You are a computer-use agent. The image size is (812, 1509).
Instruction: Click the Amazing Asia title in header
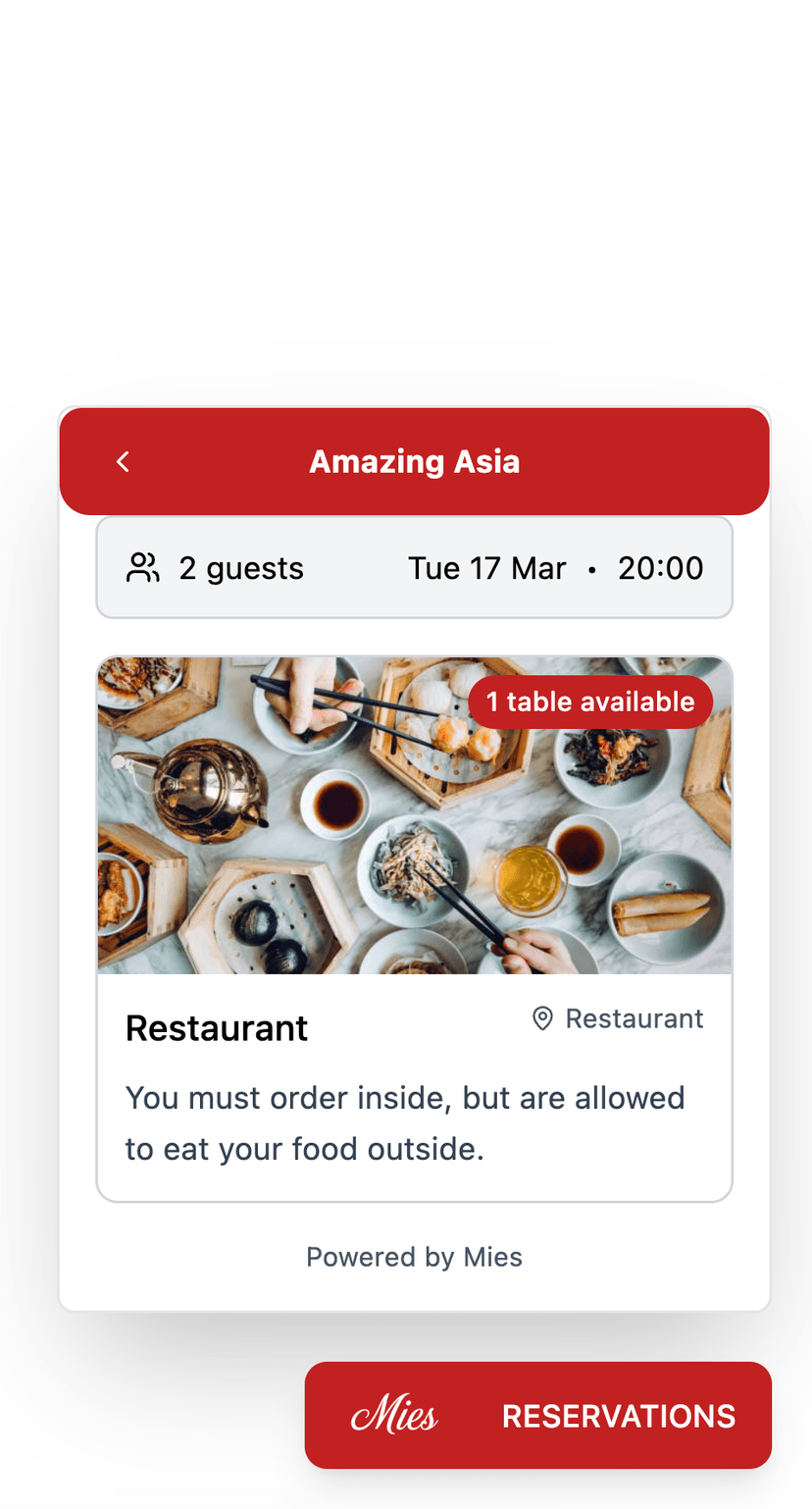coord(414,461)
